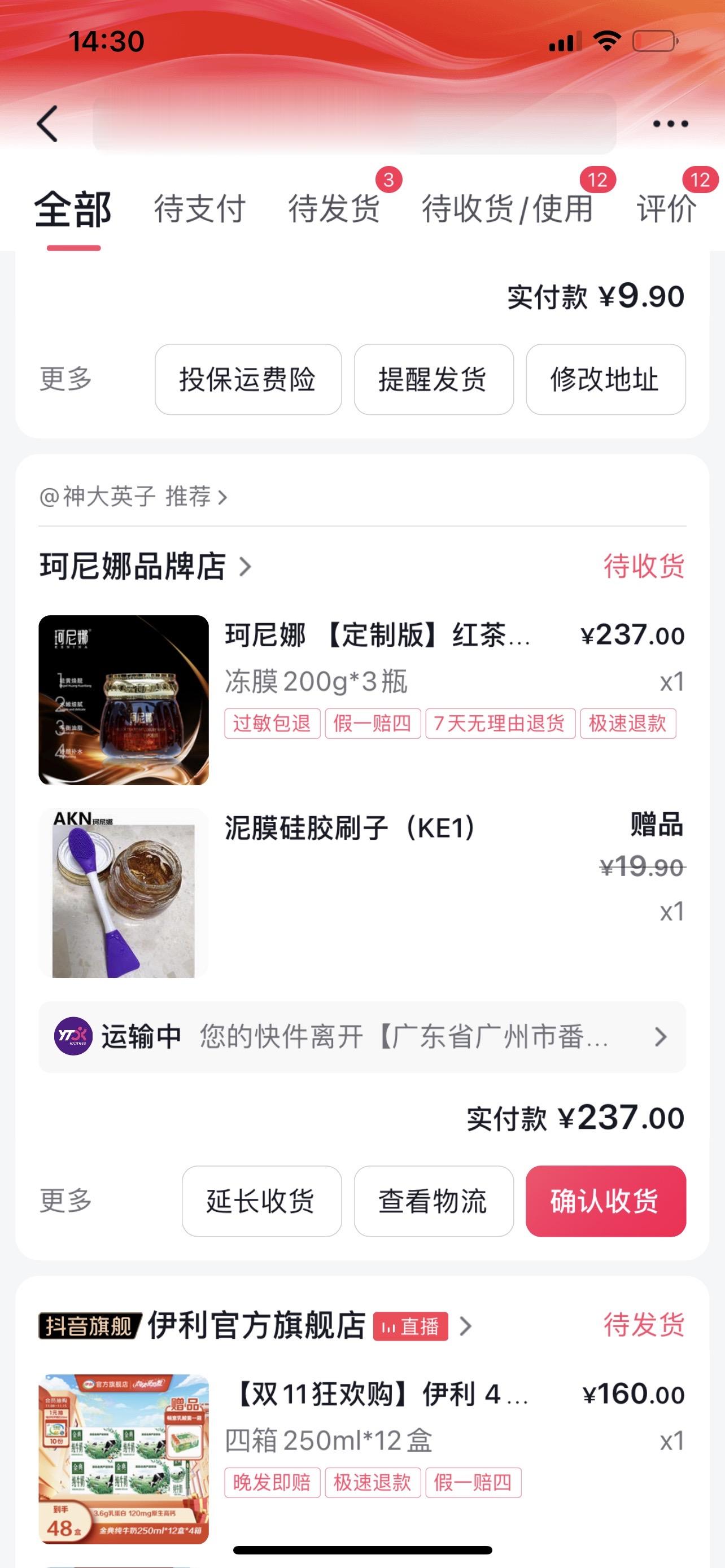Switch to the 待发货 tab
Image resolution: width=725 pixels, height=1568 pixels.
pyautogui.click(x=334, y=209)
